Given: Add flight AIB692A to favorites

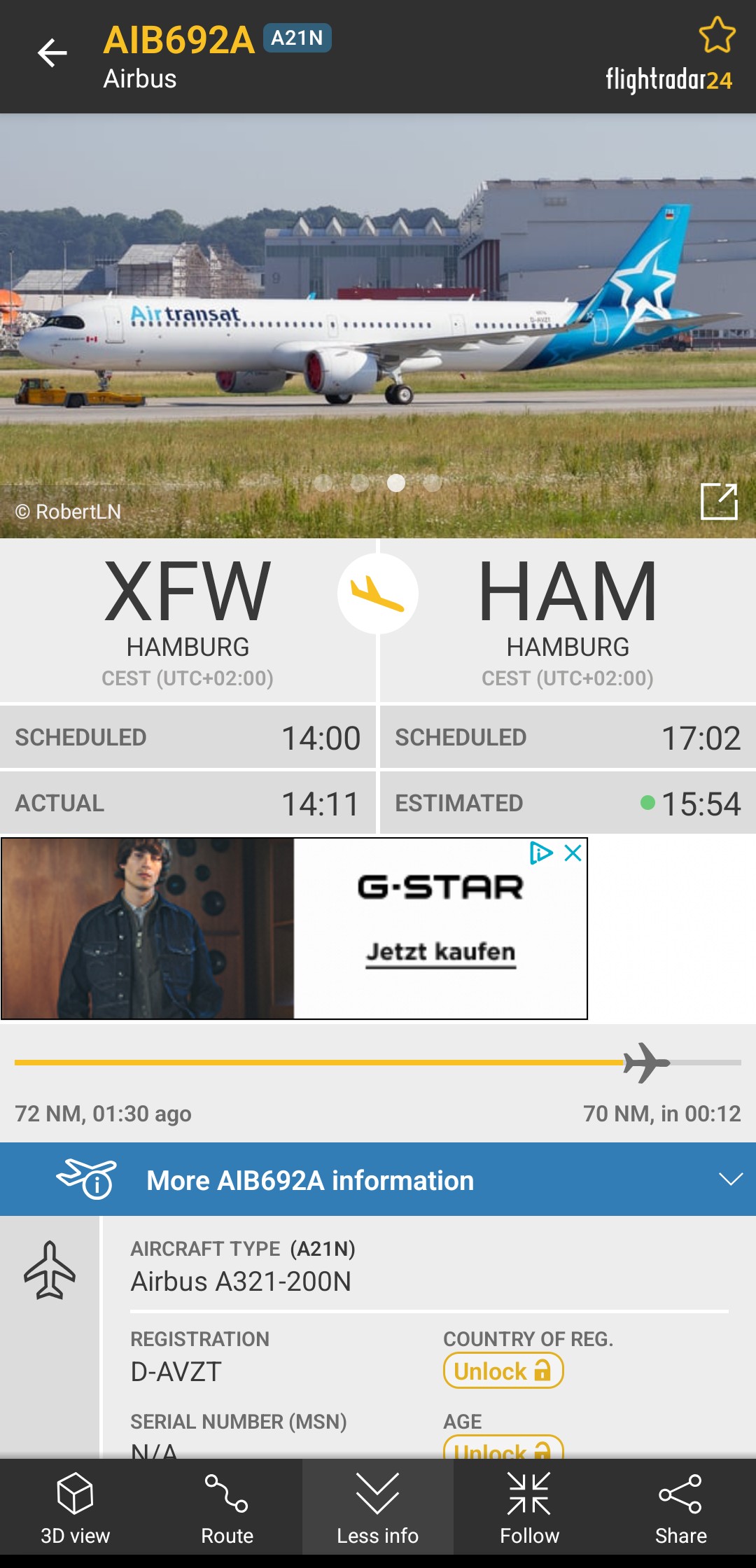Looking at the screenshot, I should 717,35.
